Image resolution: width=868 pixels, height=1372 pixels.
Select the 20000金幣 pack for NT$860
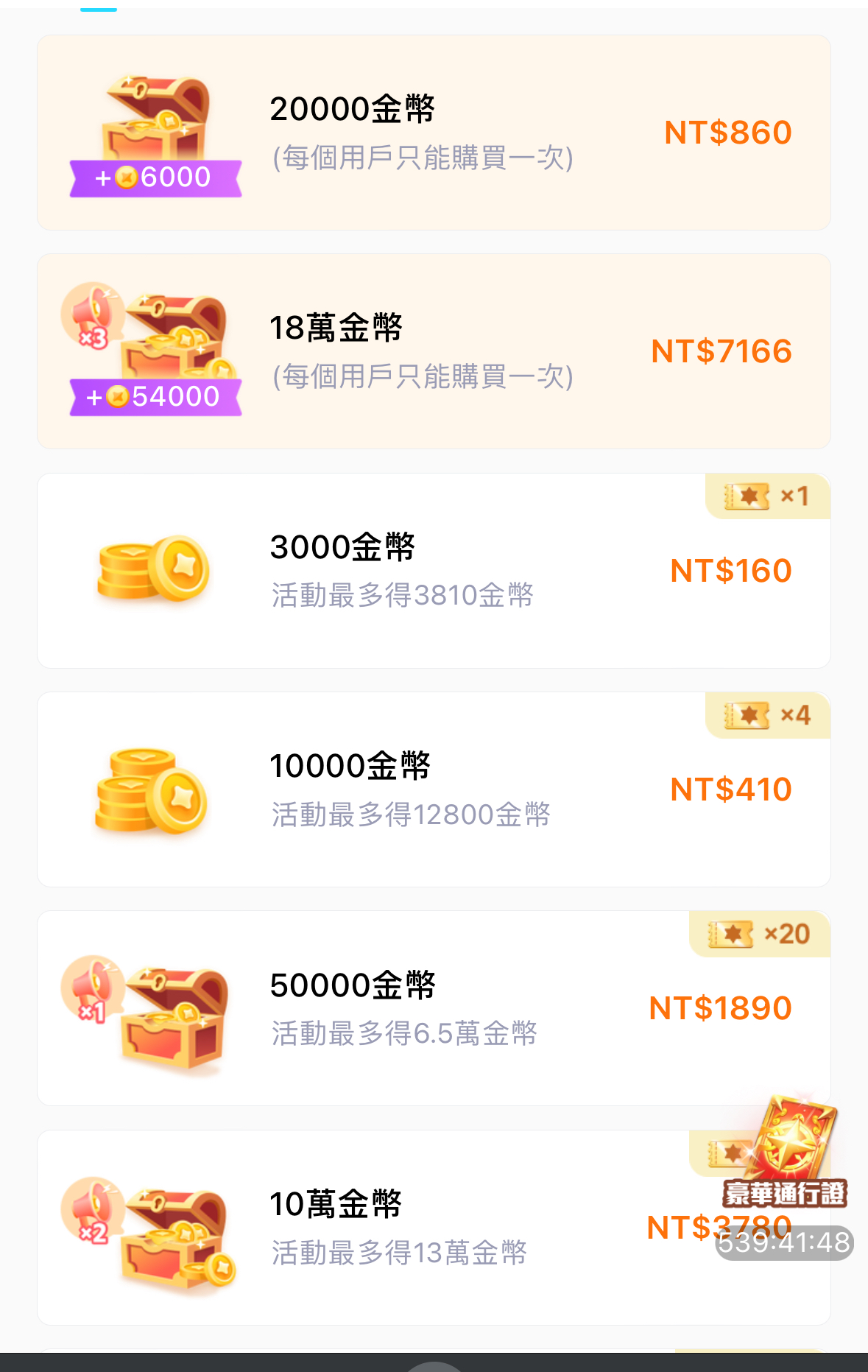click(x=434, y=133)
